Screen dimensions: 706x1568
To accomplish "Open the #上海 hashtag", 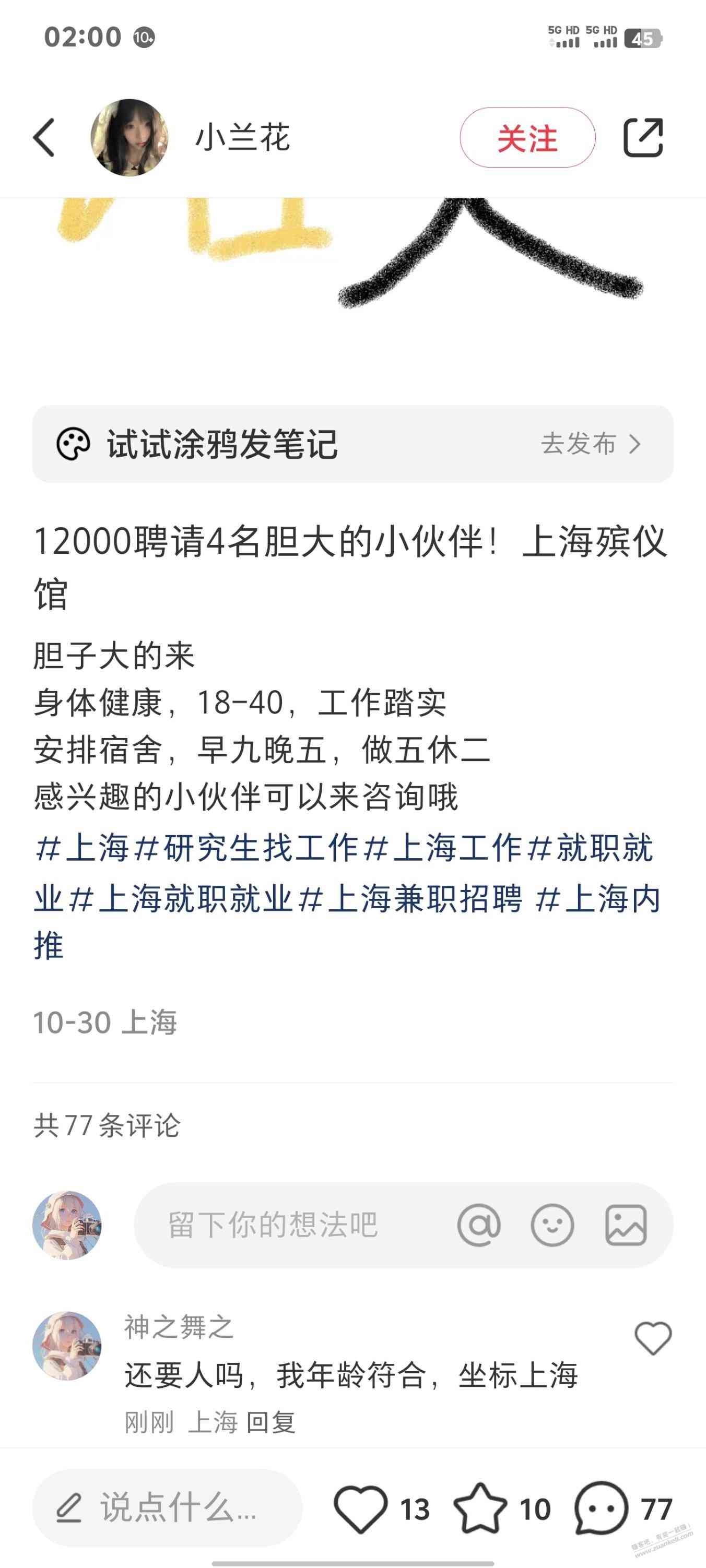I will [x=82, y=848].
